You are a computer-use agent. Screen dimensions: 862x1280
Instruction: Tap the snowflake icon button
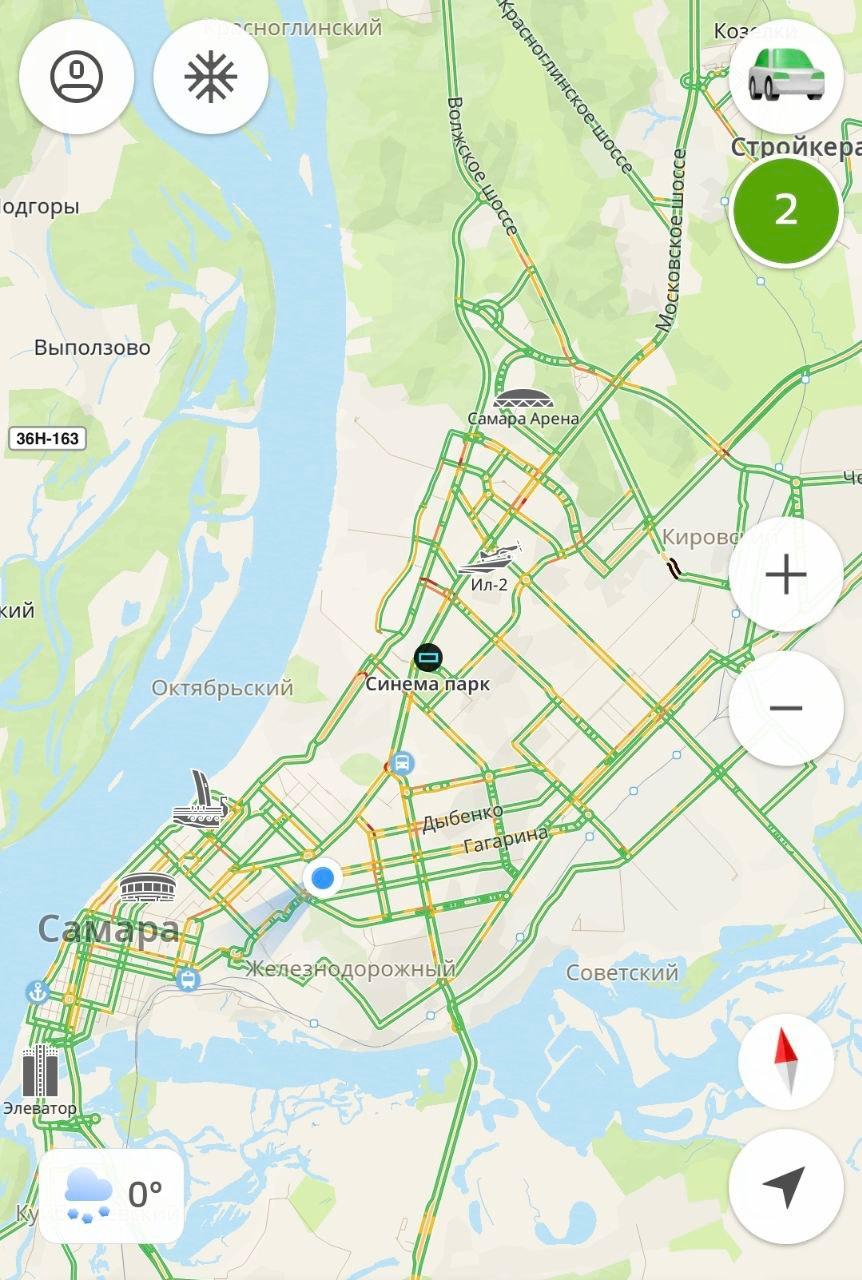[210, 77]
